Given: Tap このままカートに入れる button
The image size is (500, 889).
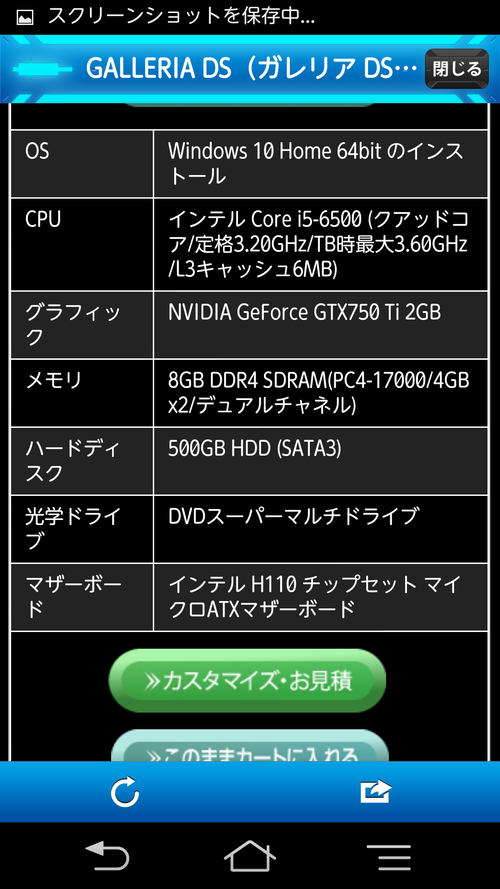Looking at the screenshot, I should (x=249, y=747).
